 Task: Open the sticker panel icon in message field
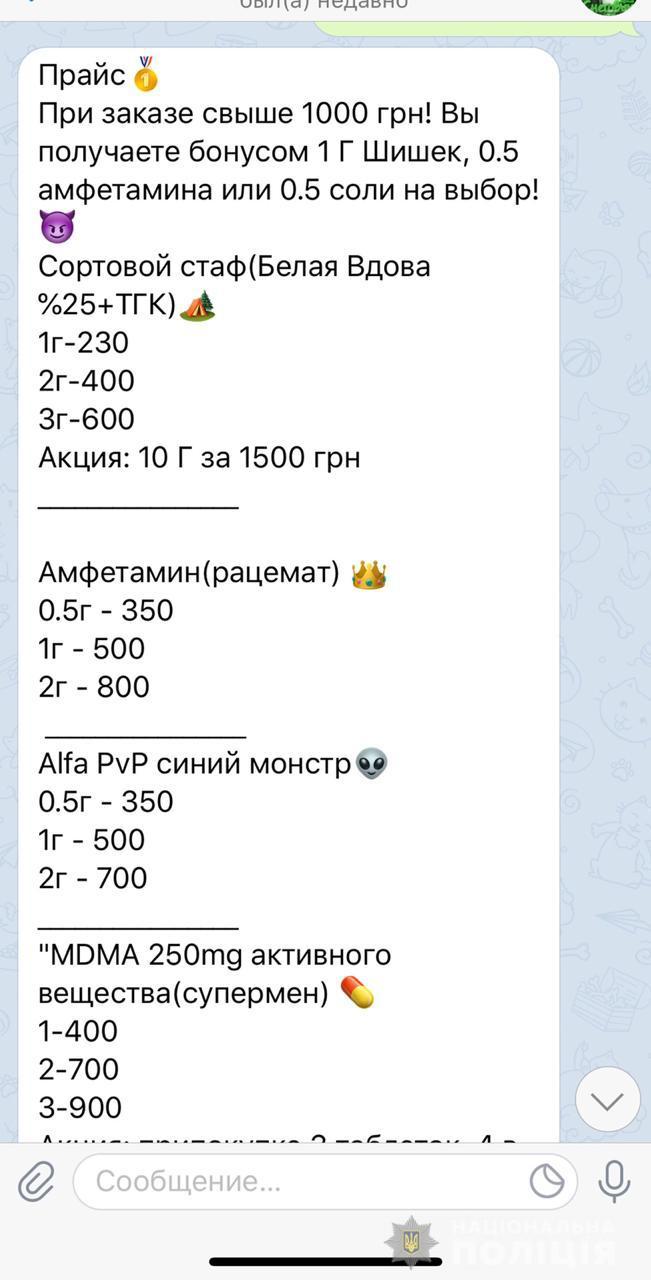[x=546, y=1182]
